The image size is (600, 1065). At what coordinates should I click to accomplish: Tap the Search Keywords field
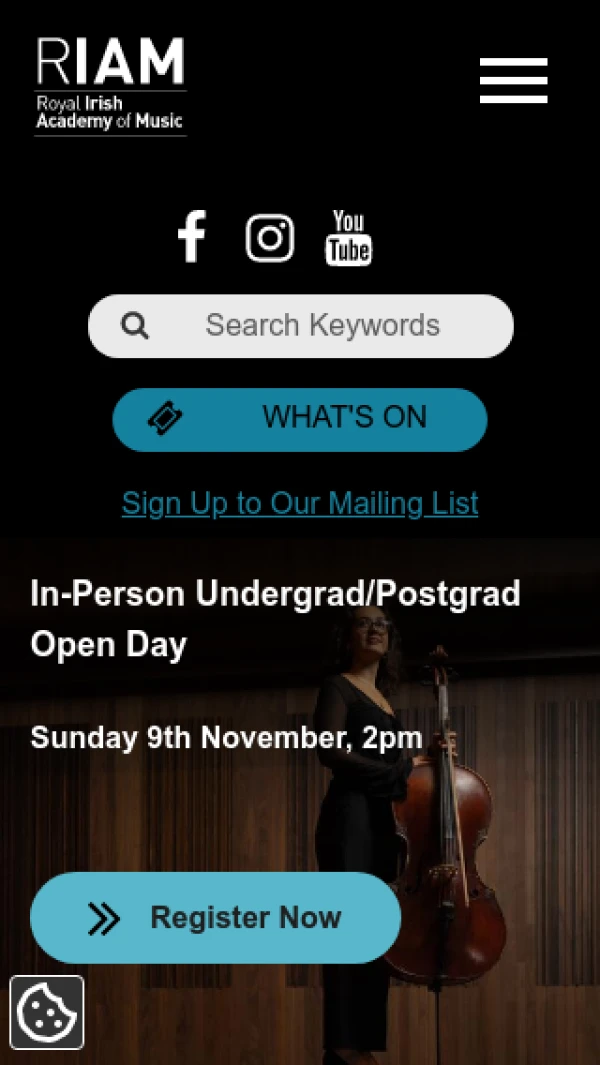click(320, 326)
